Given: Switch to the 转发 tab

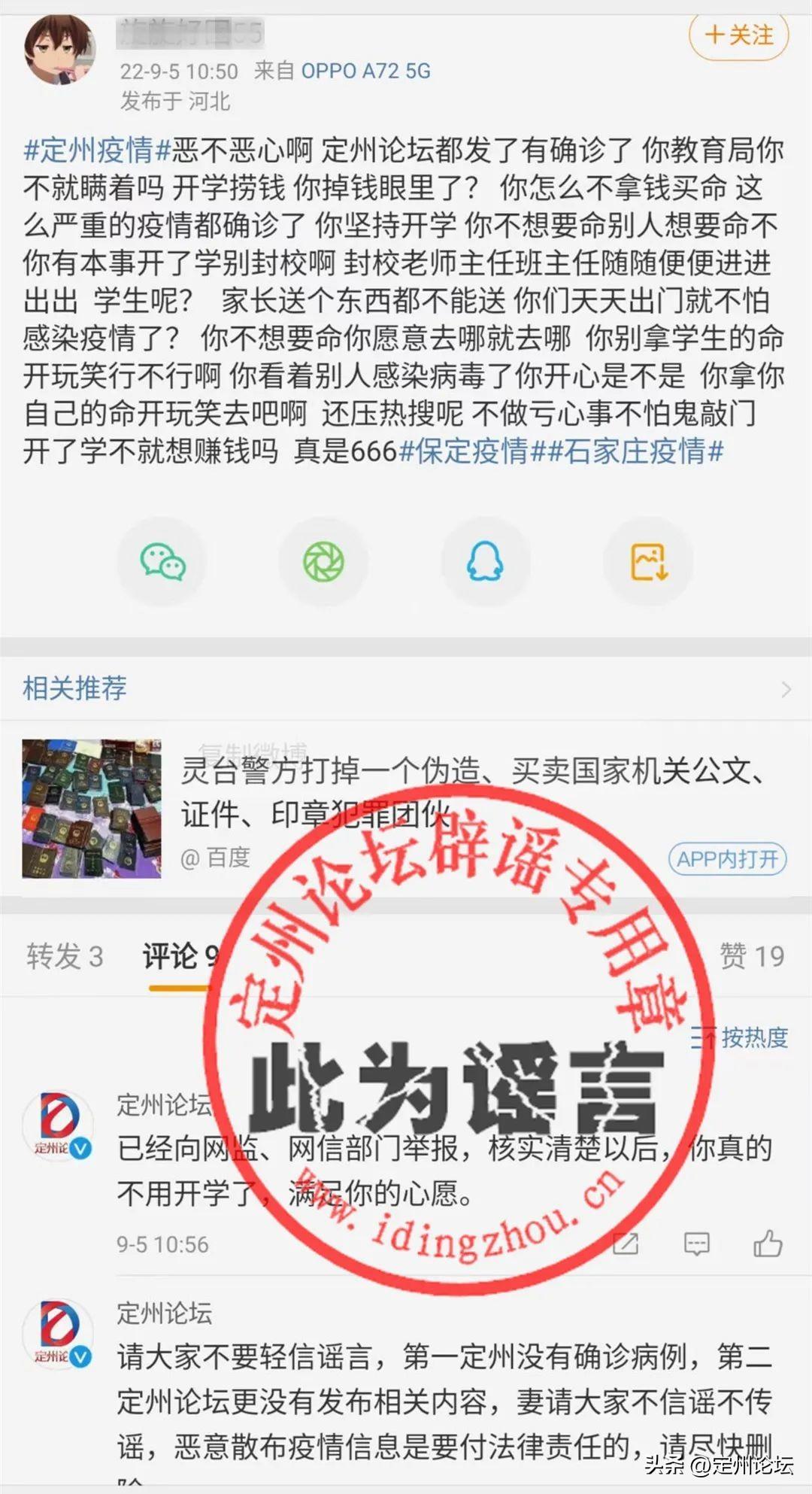Looking at the screenshot, I should 65,956.
